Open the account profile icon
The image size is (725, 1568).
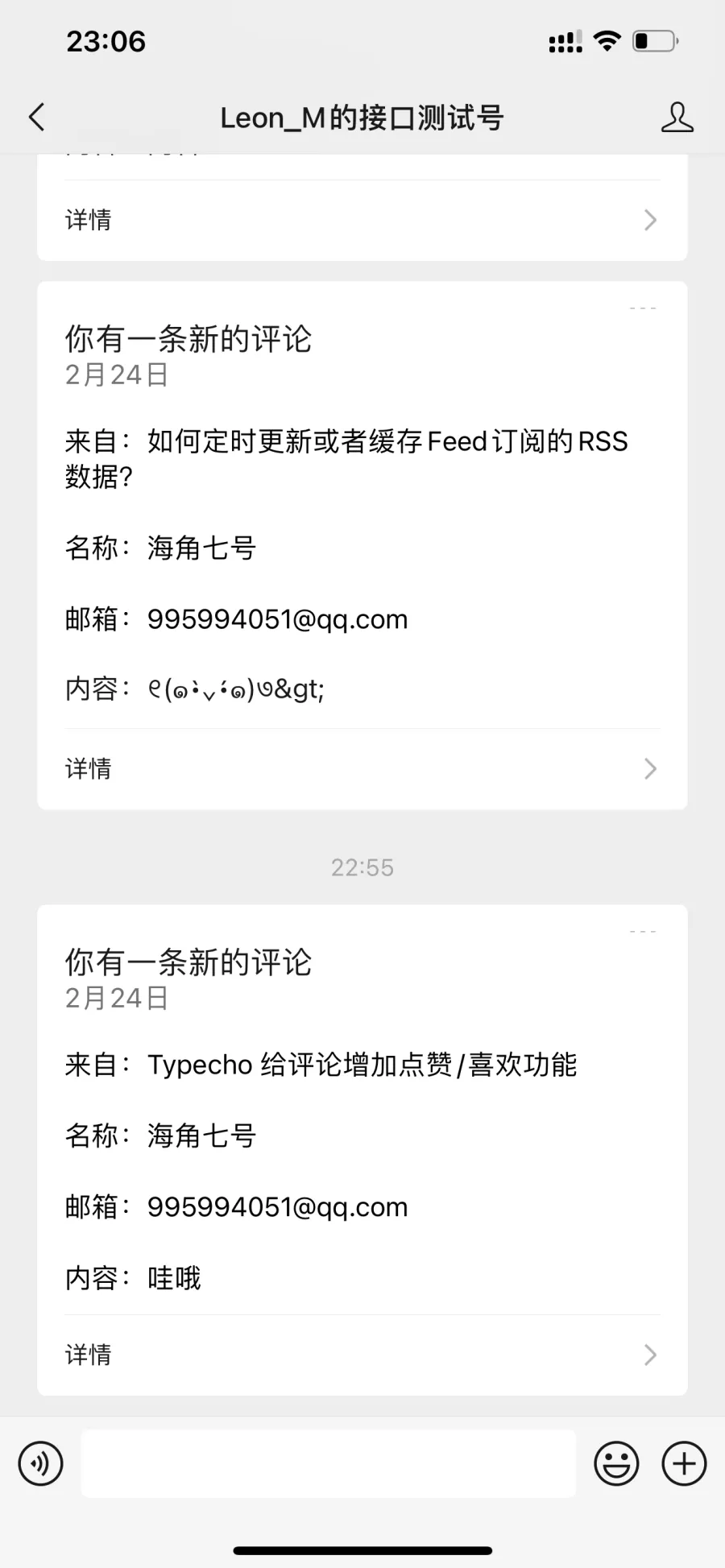pos(677,118)
